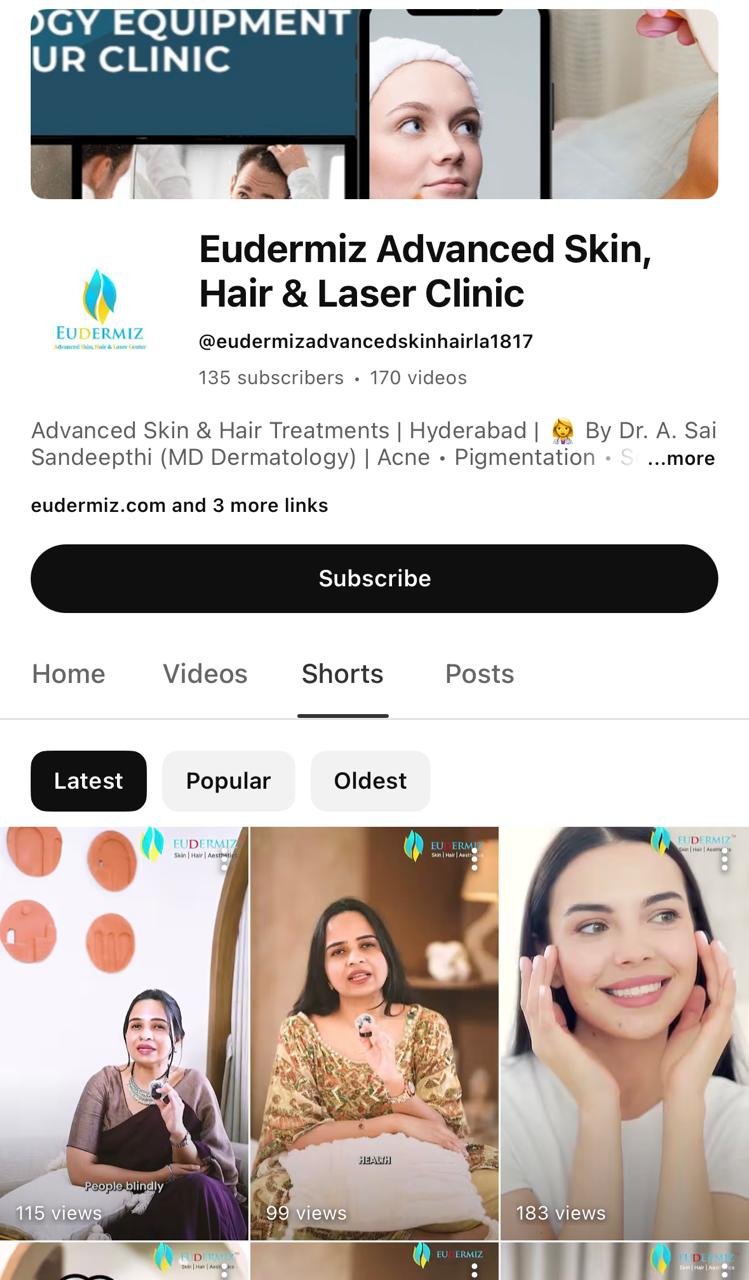Switch to the Videos tab

click(205, 674)
